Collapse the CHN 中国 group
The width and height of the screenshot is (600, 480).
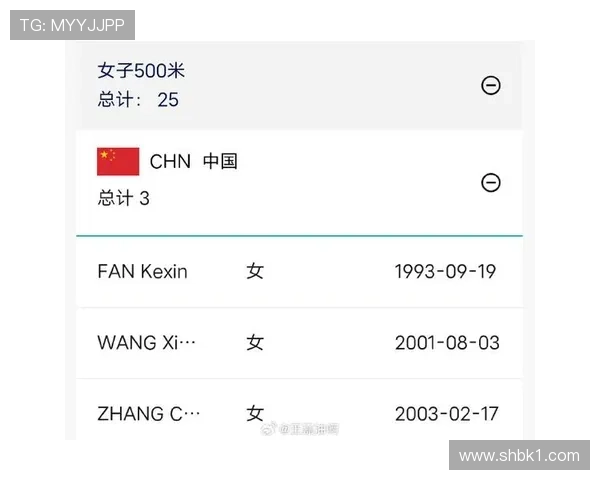(490, 183)
